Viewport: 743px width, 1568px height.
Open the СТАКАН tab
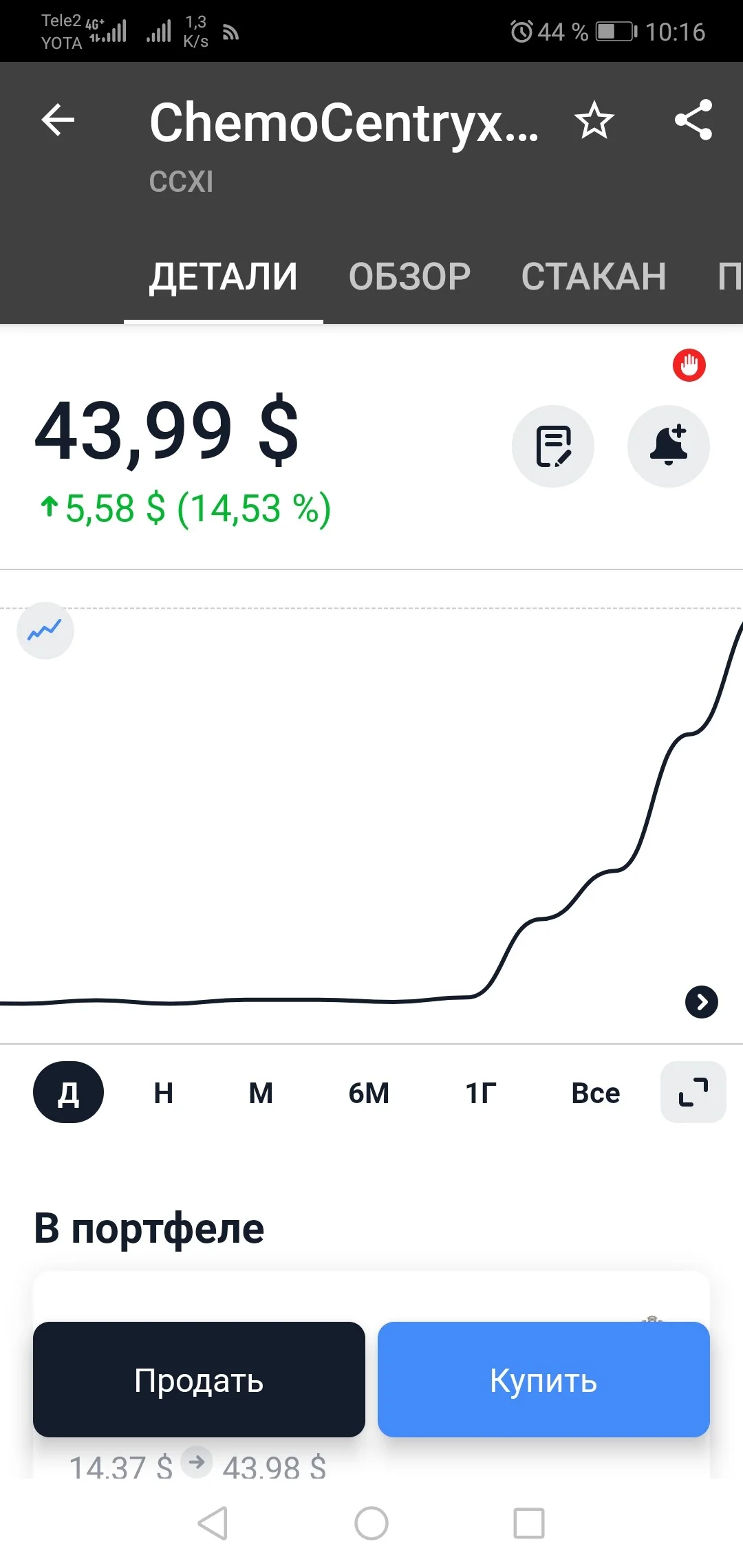pyautogui.click(x=594, y=276)
